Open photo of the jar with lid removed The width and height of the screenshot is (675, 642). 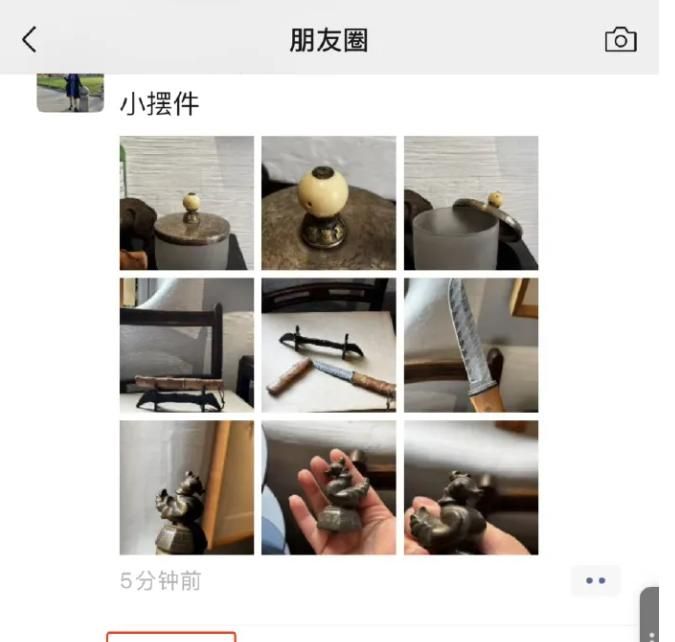(471, 203)
